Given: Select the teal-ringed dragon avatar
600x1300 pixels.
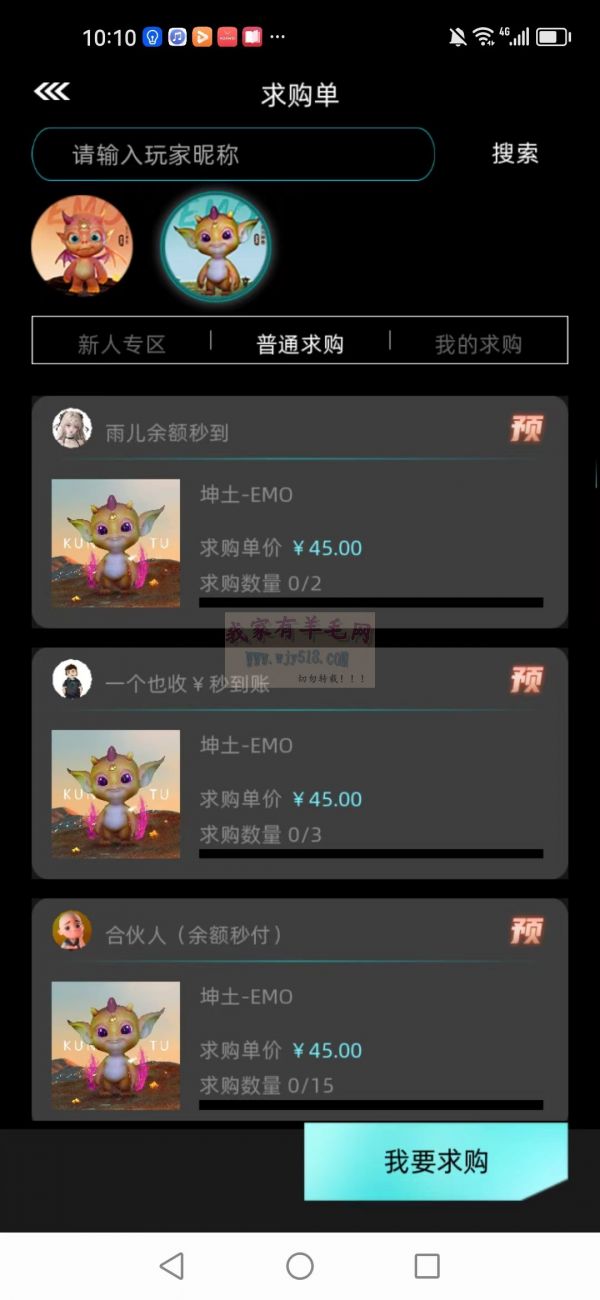Looking at the screenshot, I should [x=216, y=246].
